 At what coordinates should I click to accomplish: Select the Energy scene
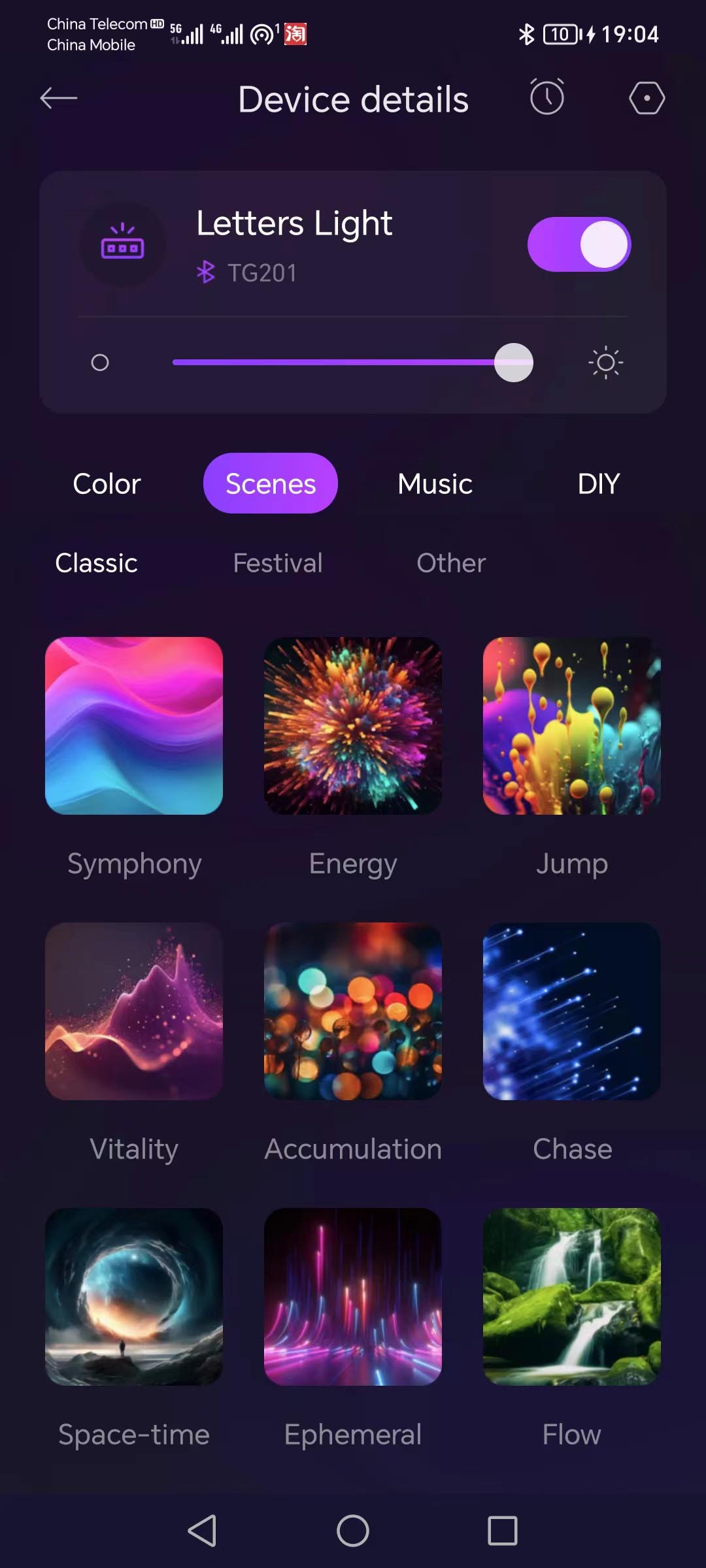coord(353,726)
